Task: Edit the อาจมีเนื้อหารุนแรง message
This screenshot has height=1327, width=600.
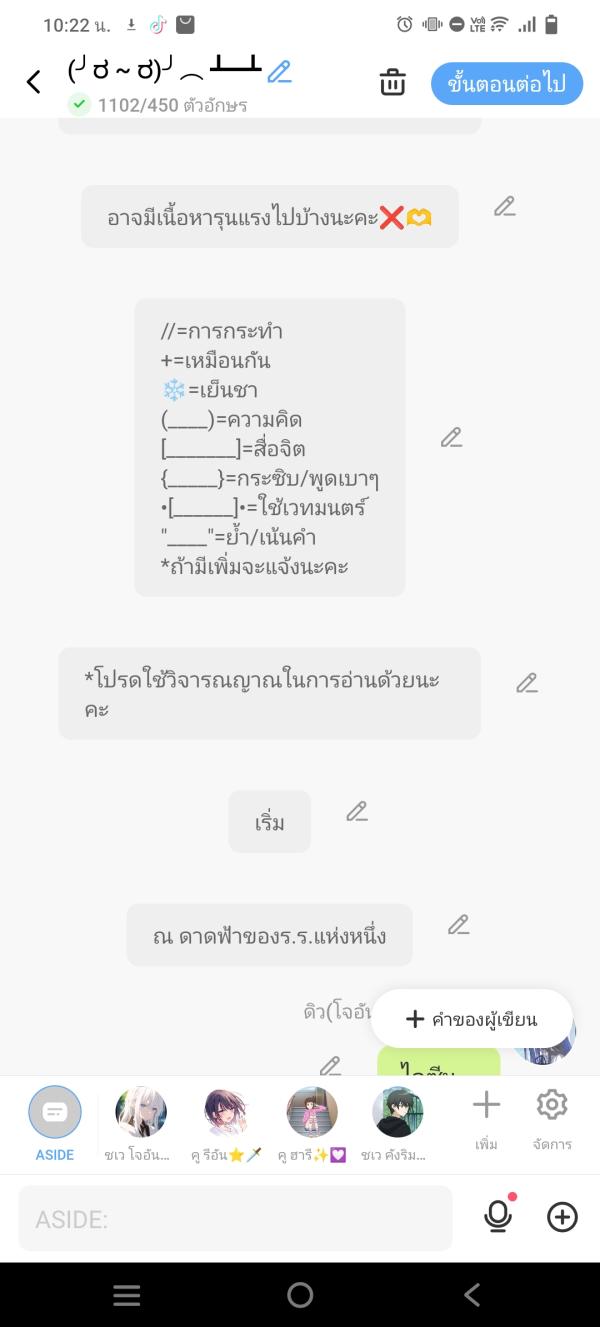Action: click(505, 207)
